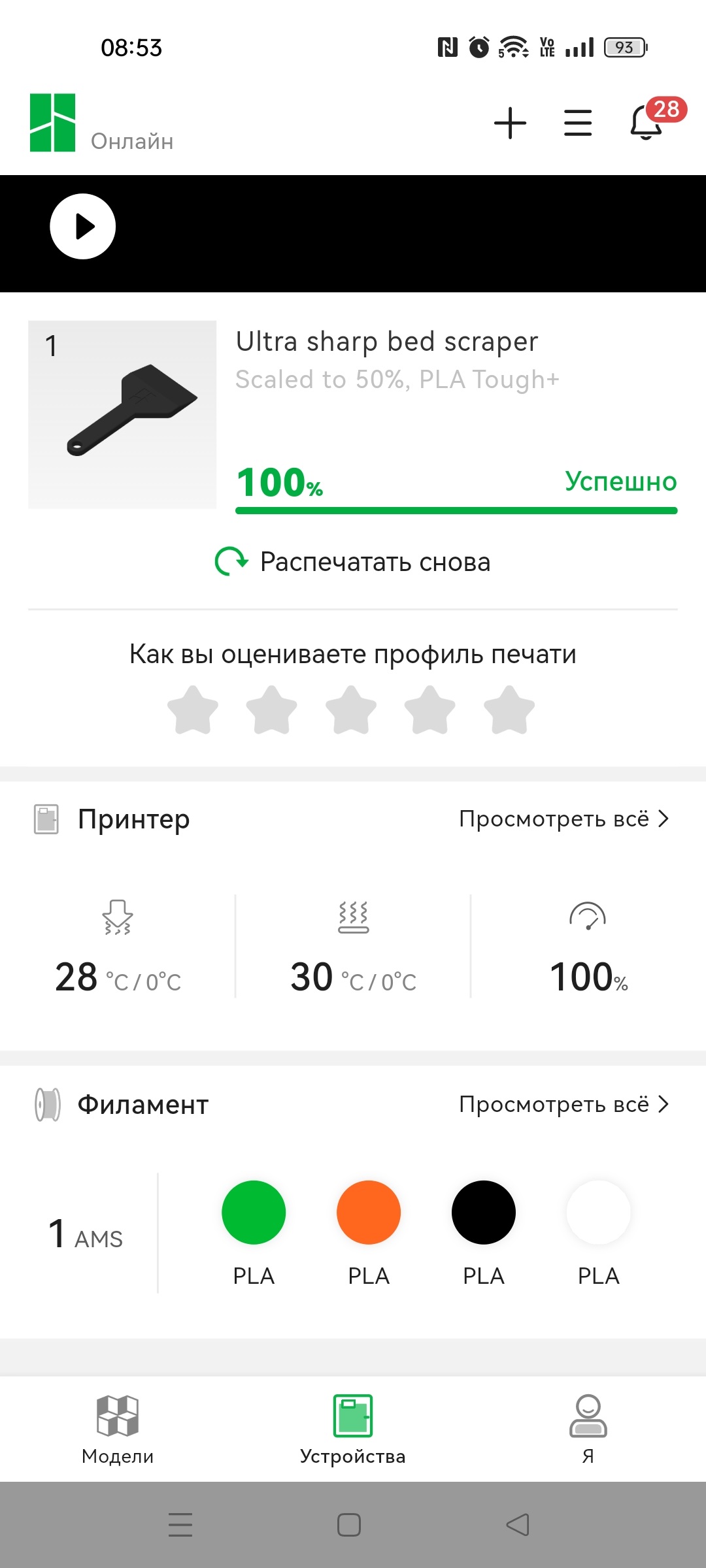
Task: Select the green PLA filament
Action: 254,1213
